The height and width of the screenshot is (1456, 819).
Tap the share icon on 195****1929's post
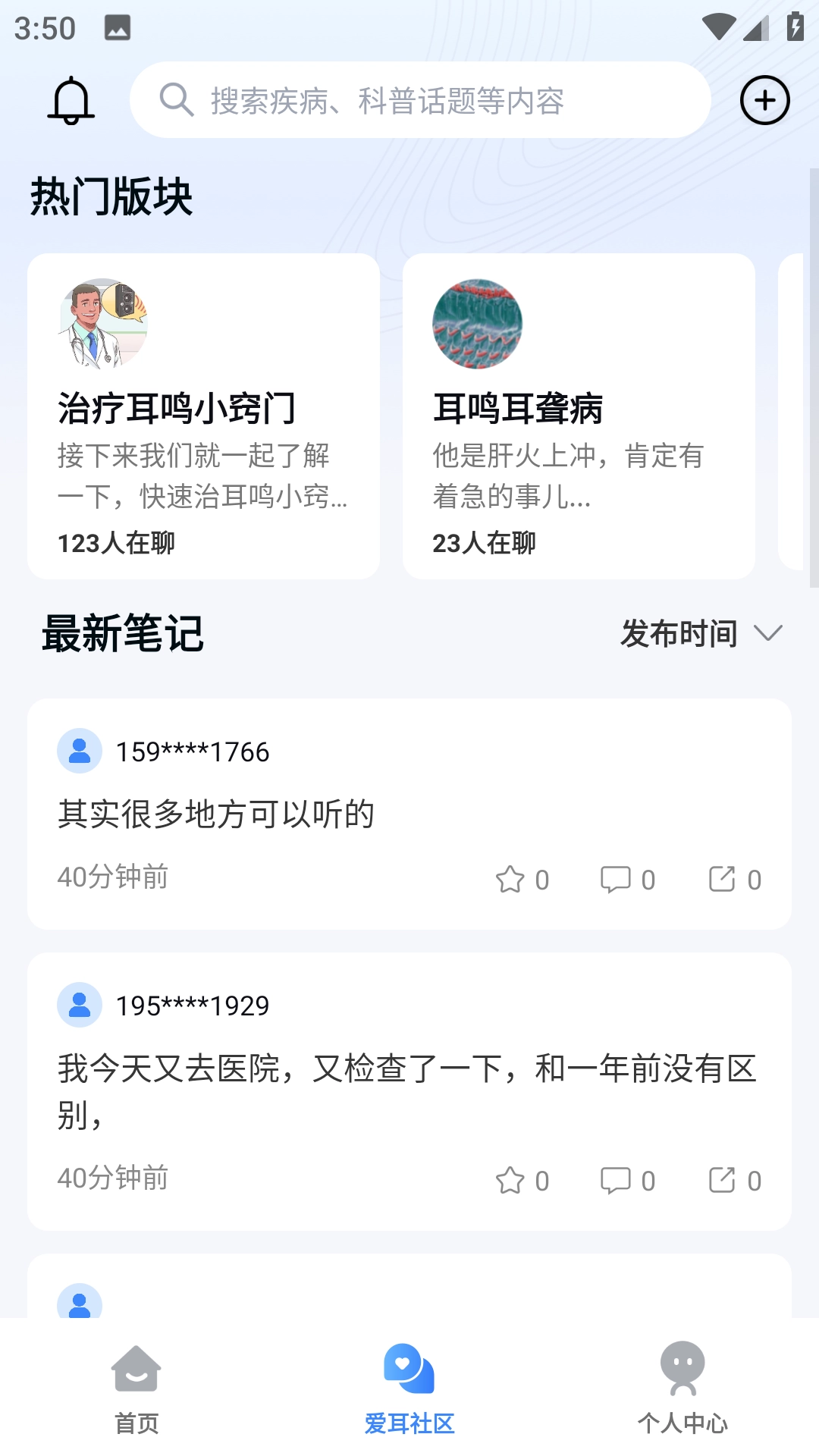tap(723, 1180)
